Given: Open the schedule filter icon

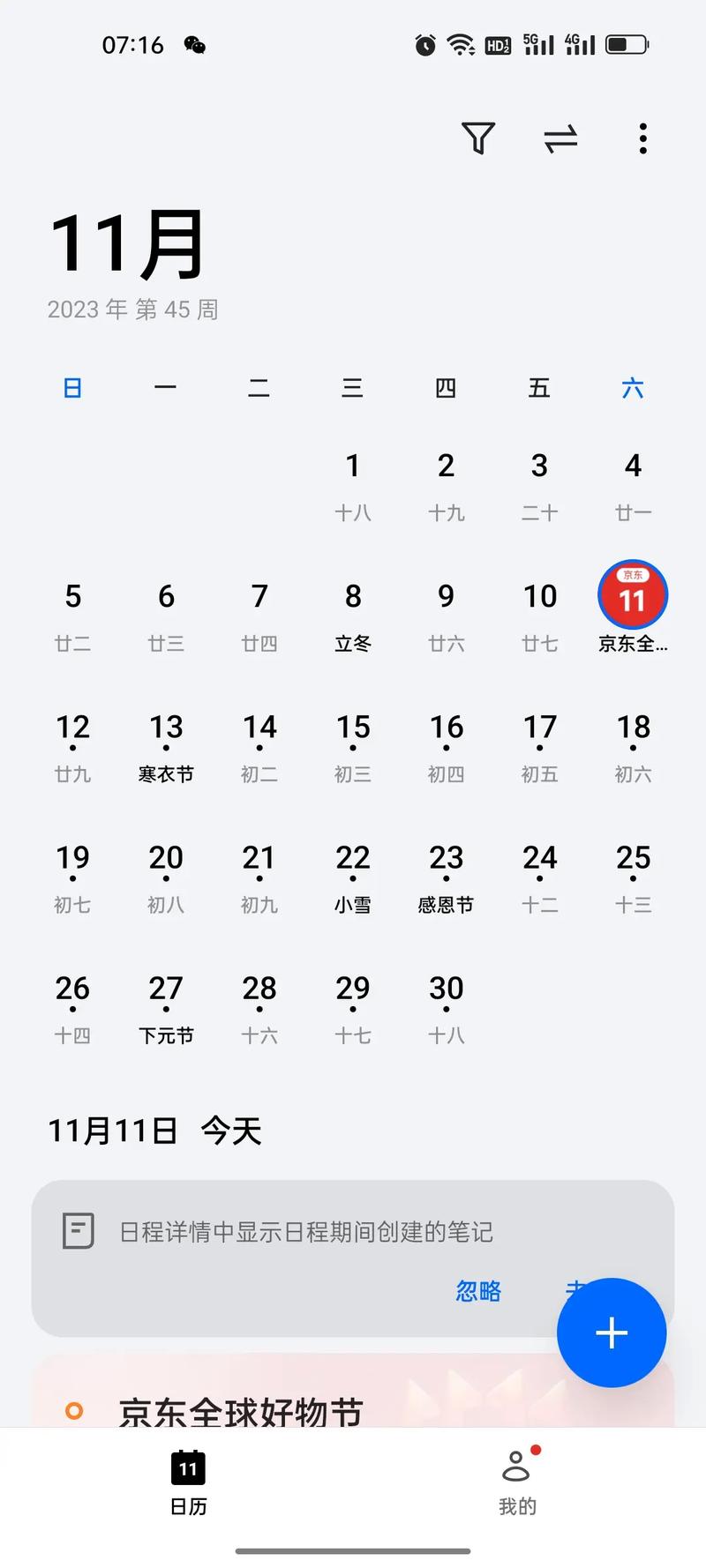Looking at the screenshot, I should 477,138.
